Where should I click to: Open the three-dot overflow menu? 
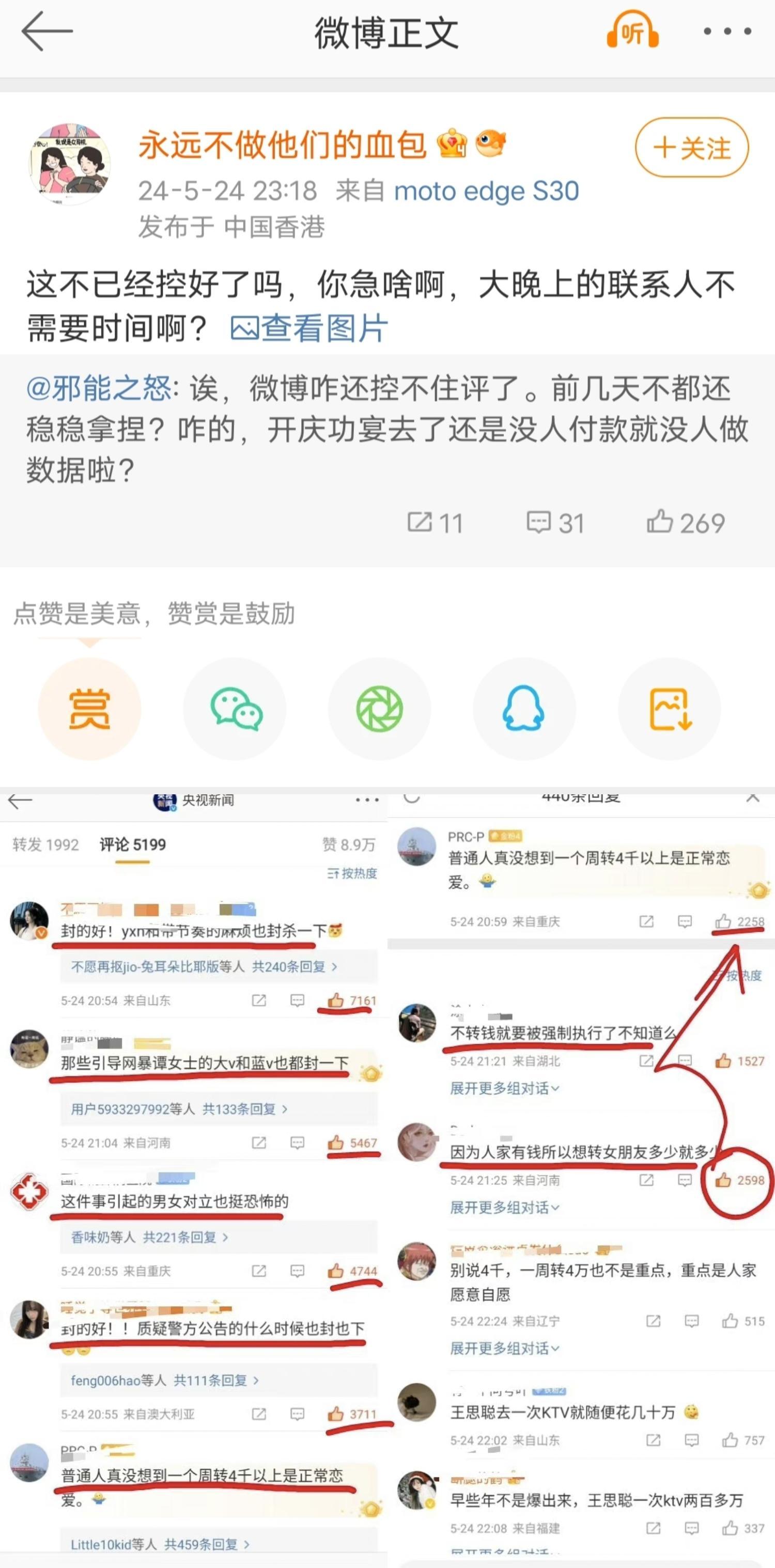click(x=727, y=31)
